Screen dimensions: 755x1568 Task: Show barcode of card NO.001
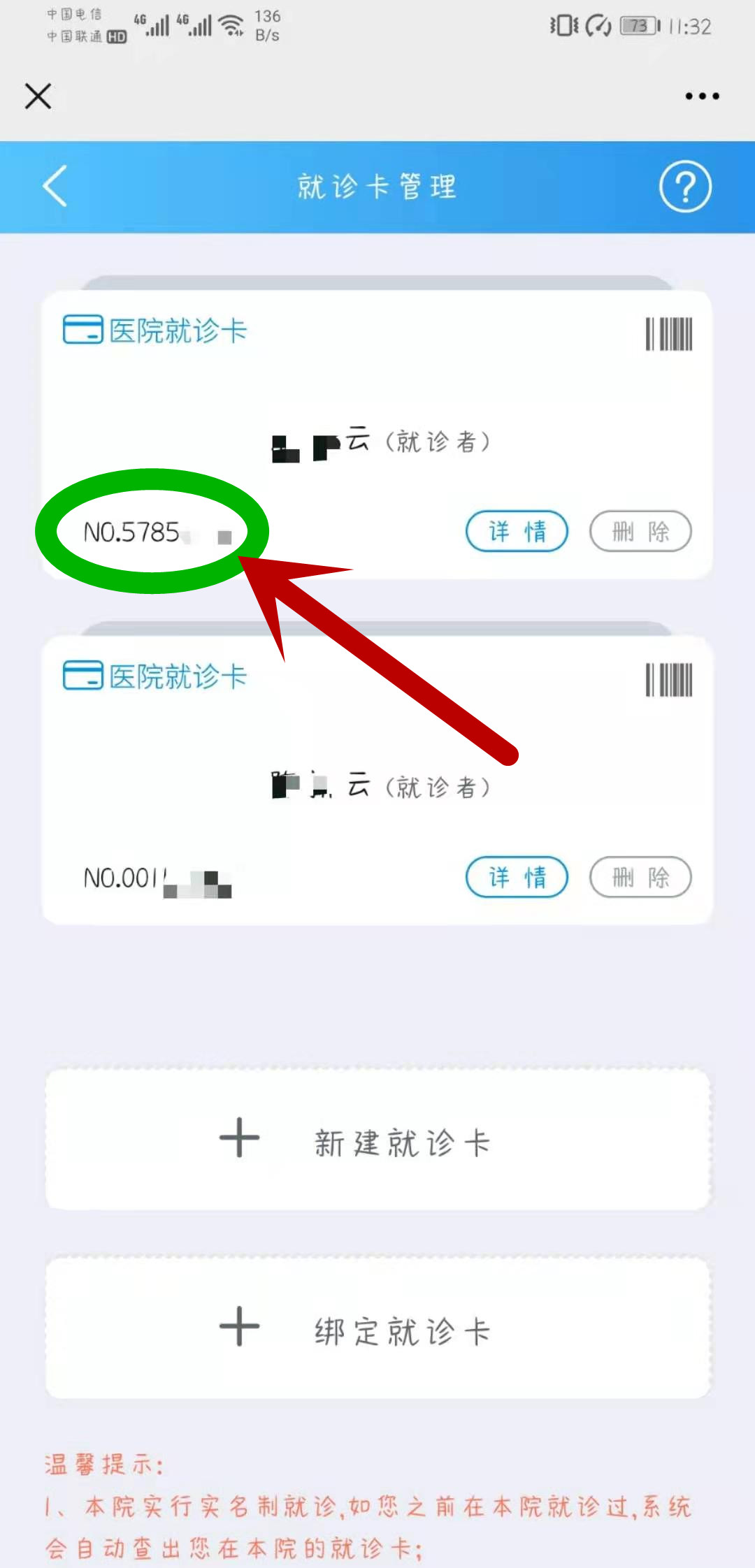(668, 680)
